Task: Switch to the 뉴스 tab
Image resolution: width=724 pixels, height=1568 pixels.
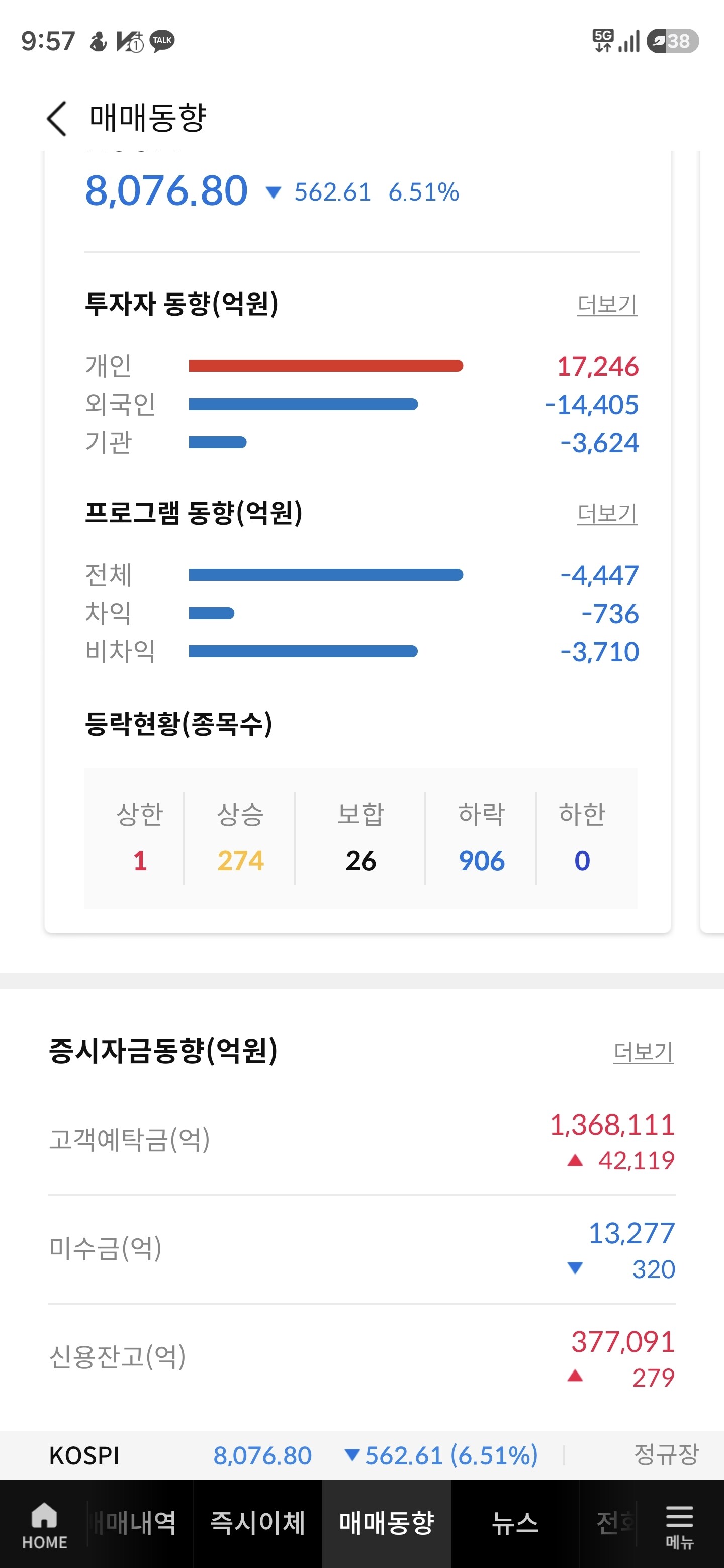Action: (x=515, y=1523)
